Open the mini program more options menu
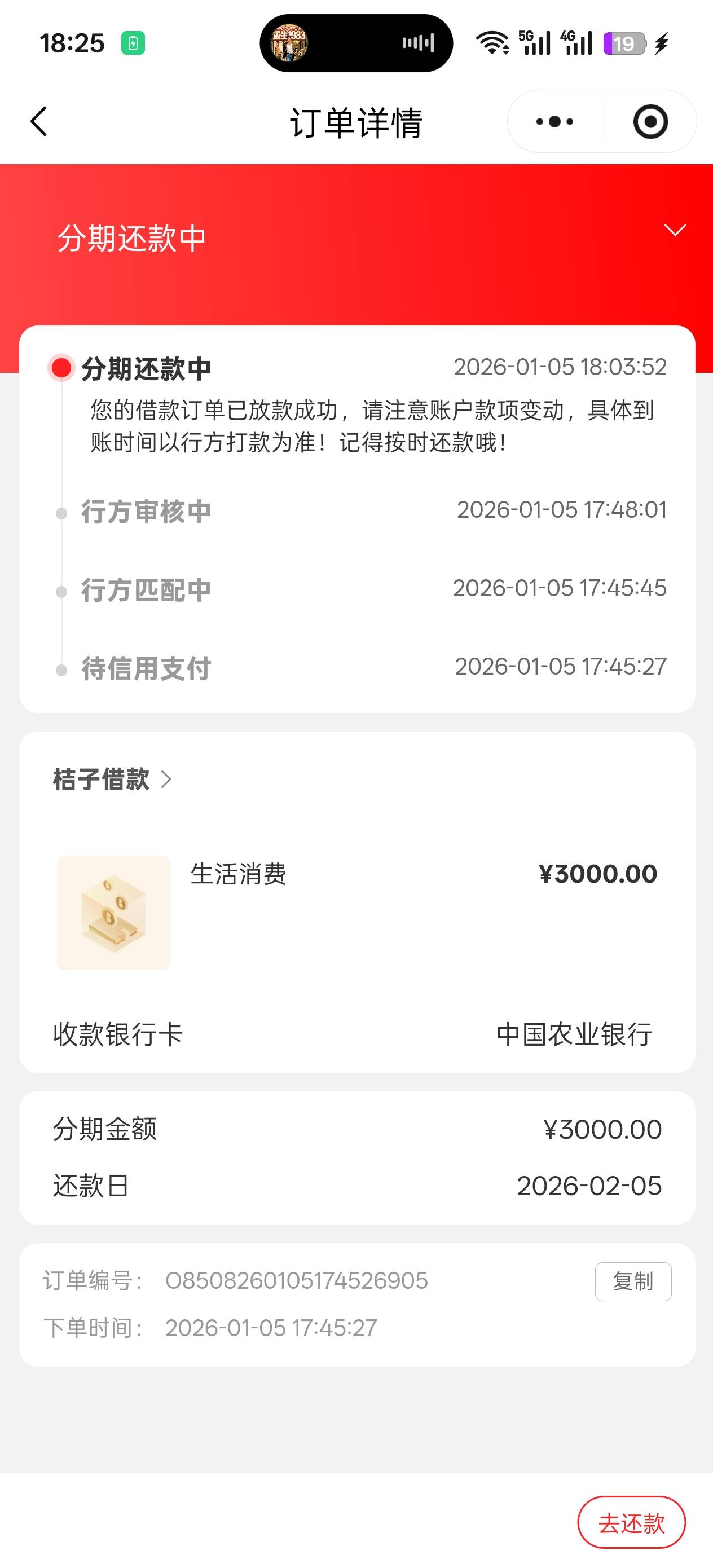 point(554,122)
